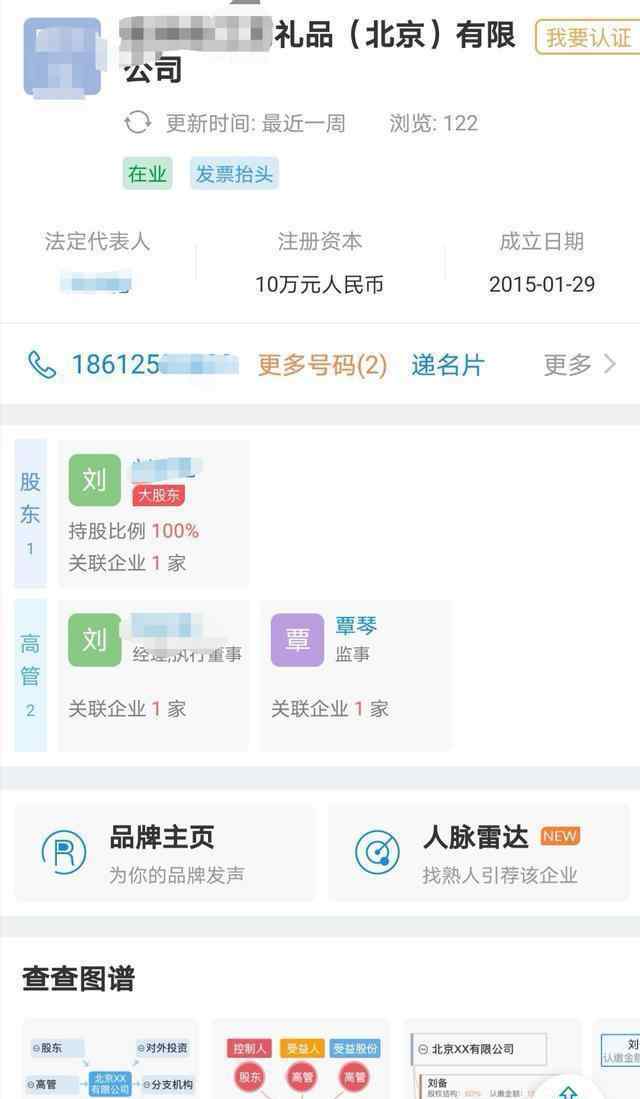Open the 北京XX有限公司 equity structure graph
This screenshot has height=1099, width=640.
pos(492,1060)
